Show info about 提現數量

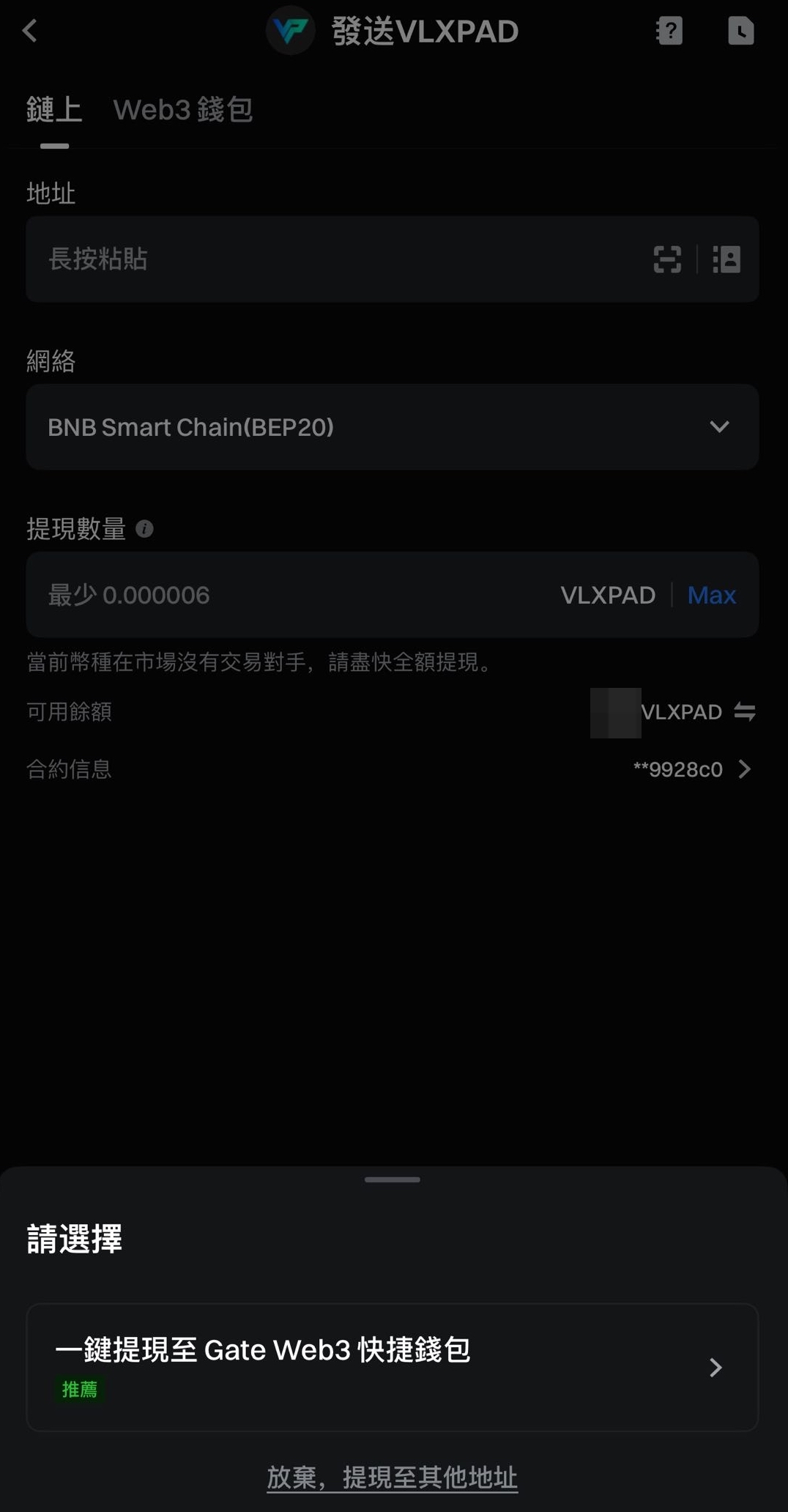pos(144,528)
